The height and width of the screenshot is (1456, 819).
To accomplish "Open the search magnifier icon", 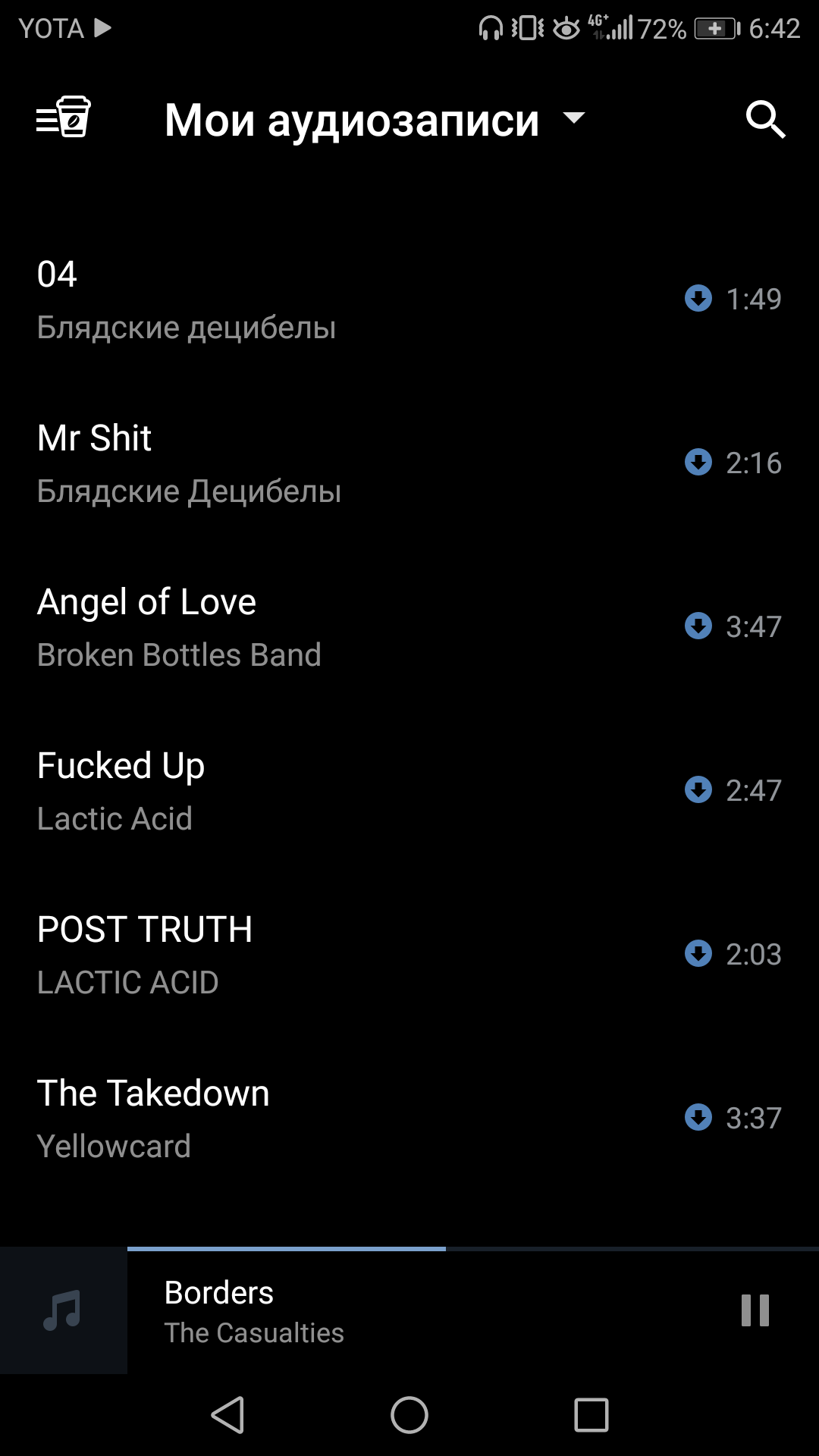I will 765,119.
